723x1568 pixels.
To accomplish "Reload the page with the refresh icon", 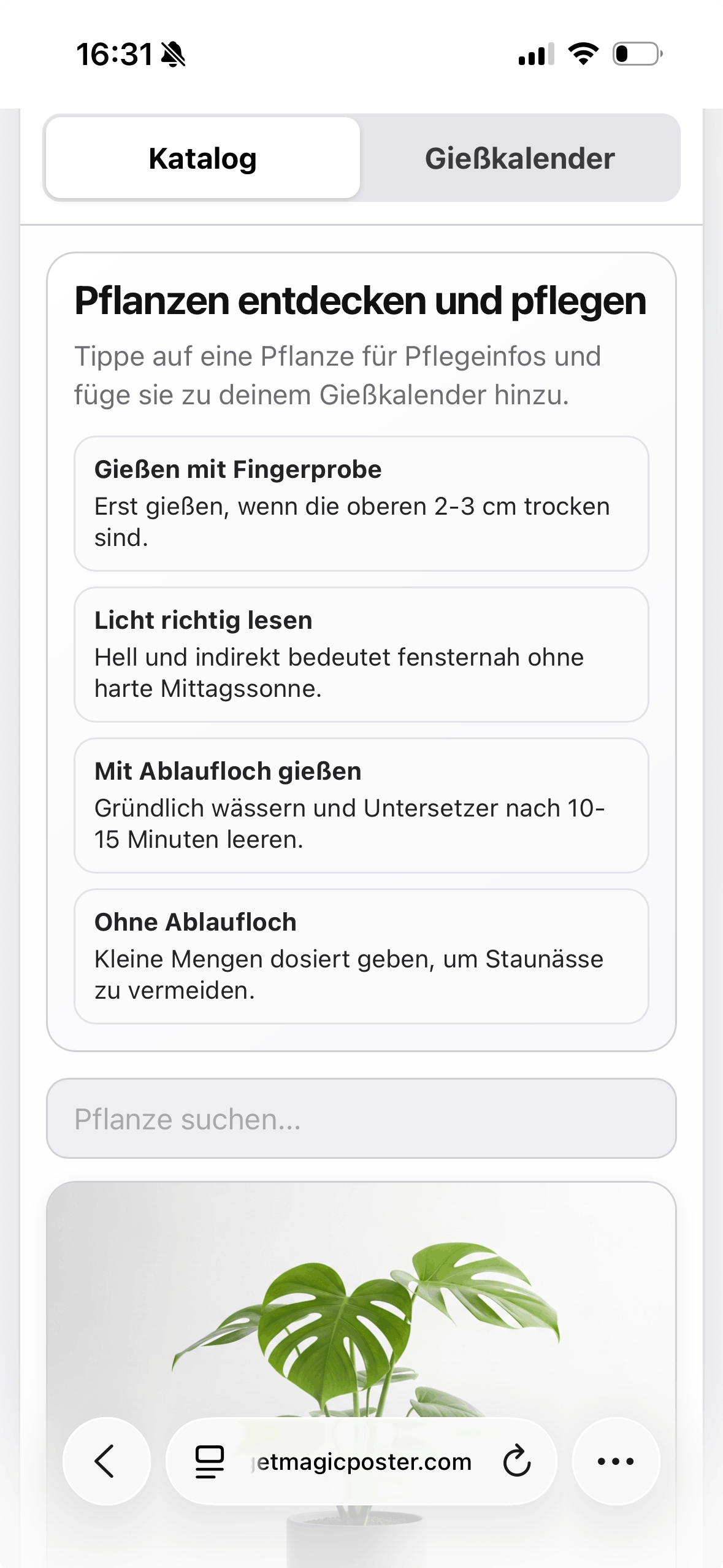I will [x=517, y=1461].
